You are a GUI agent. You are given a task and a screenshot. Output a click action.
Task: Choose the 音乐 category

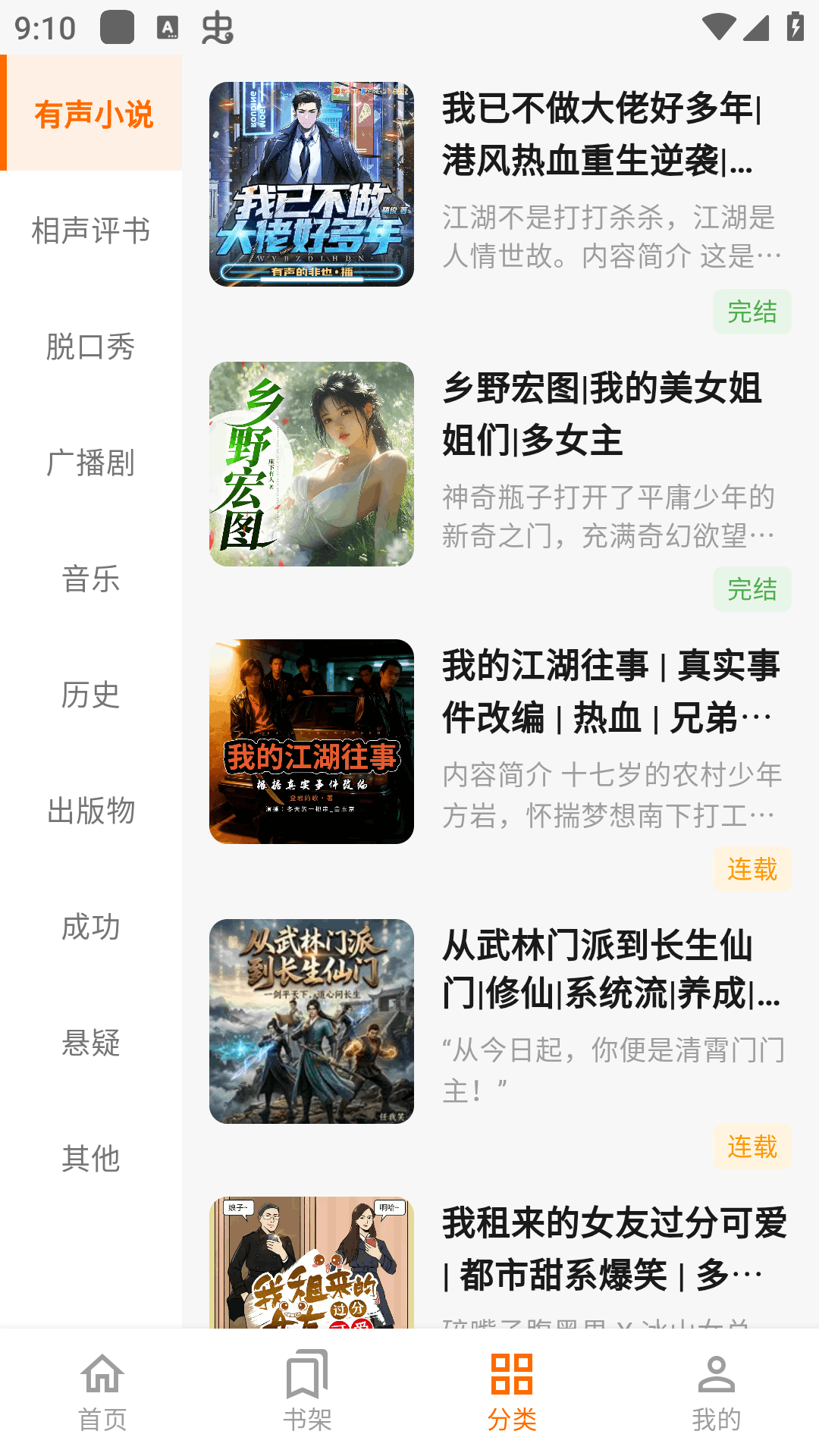(x=91, y=579)
